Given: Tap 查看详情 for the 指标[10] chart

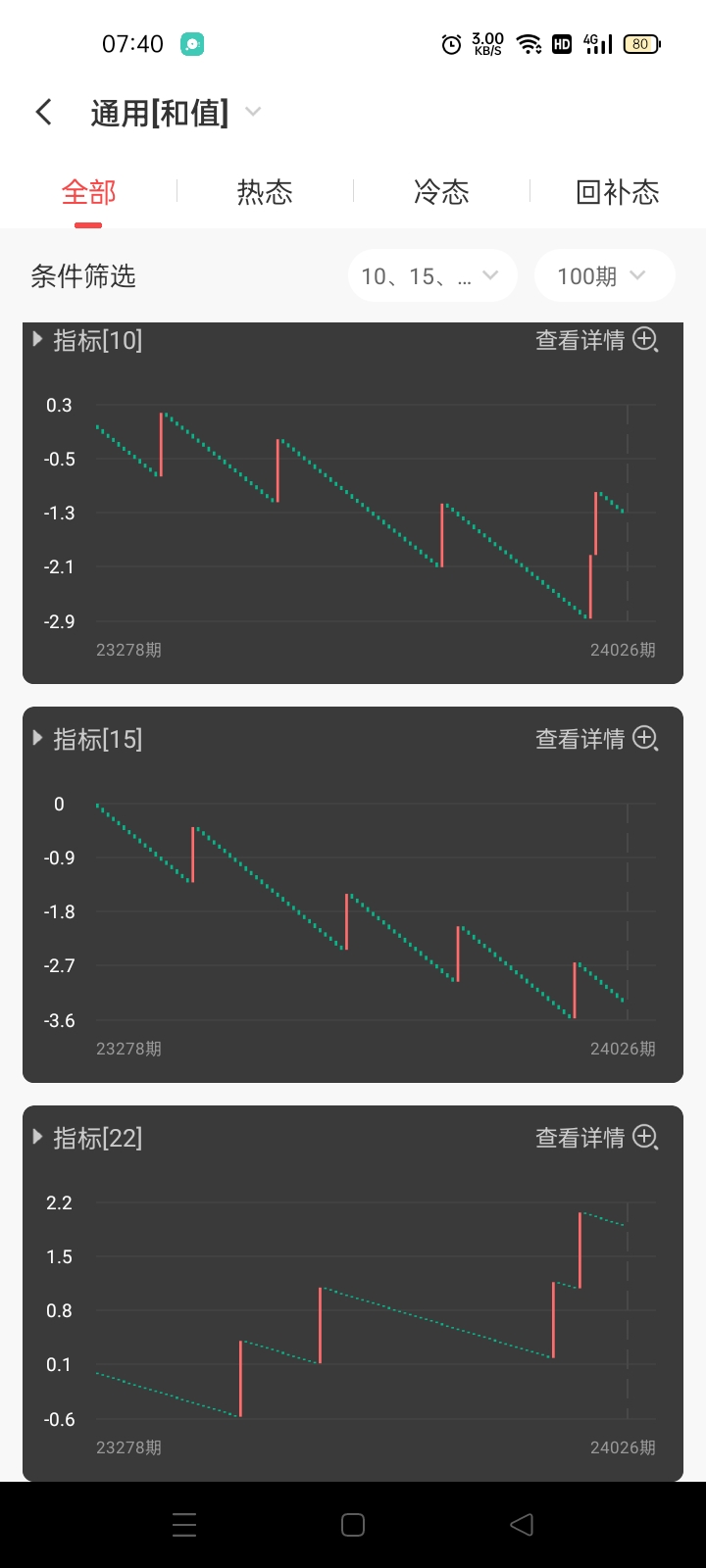Looking at the screenshot, I should [580, 340].
